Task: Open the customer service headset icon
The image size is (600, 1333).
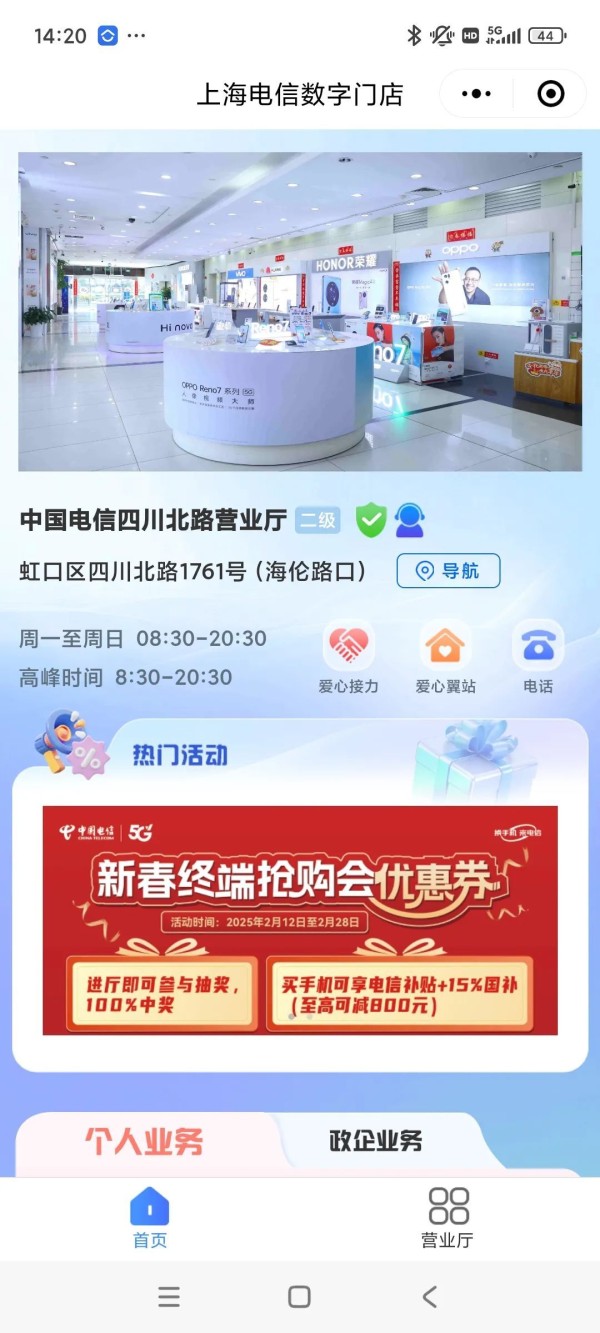Action: (x=409, y=520)
